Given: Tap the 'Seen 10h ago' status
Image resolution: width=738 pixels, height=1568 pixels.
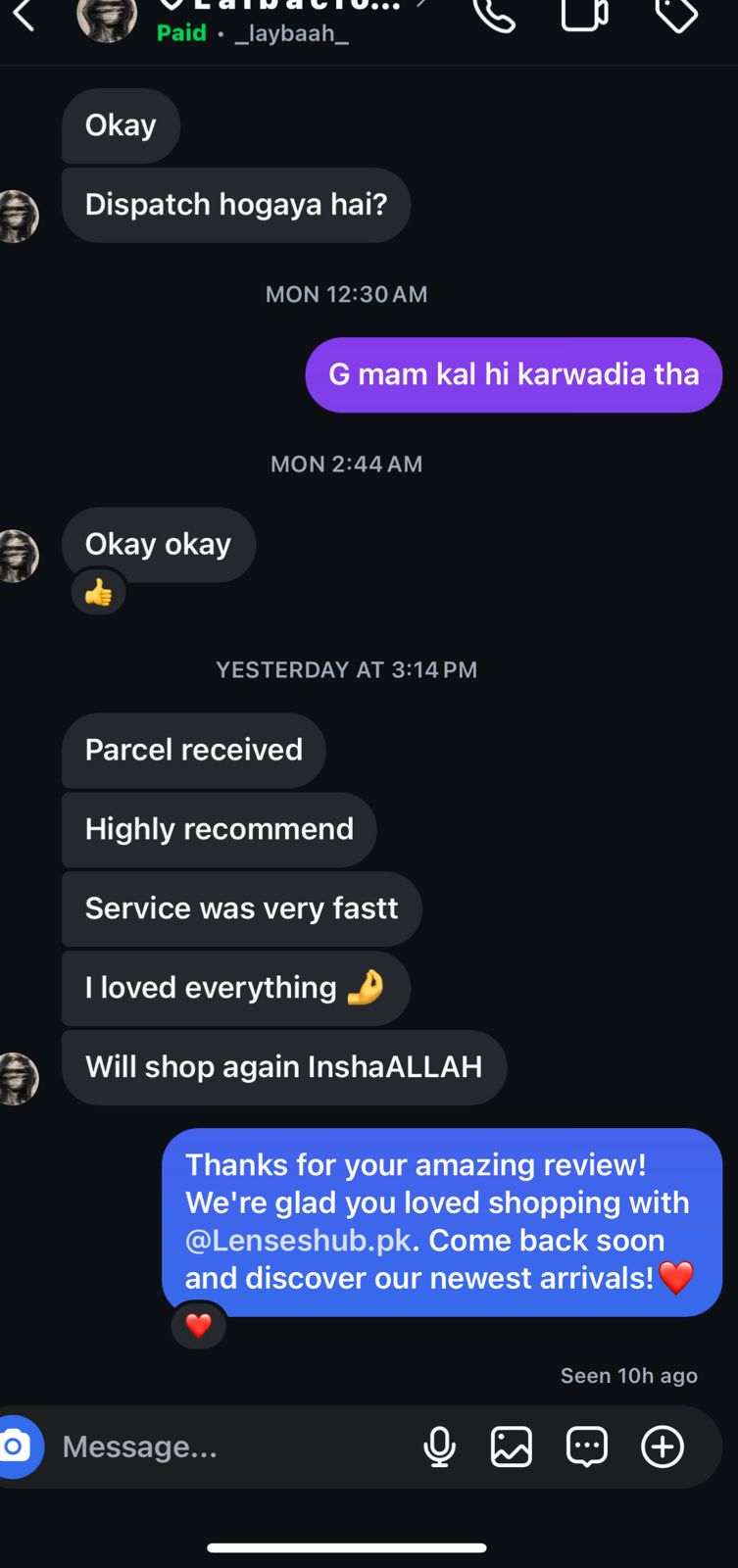Looking at the screenshot, I should point(627,1375).
